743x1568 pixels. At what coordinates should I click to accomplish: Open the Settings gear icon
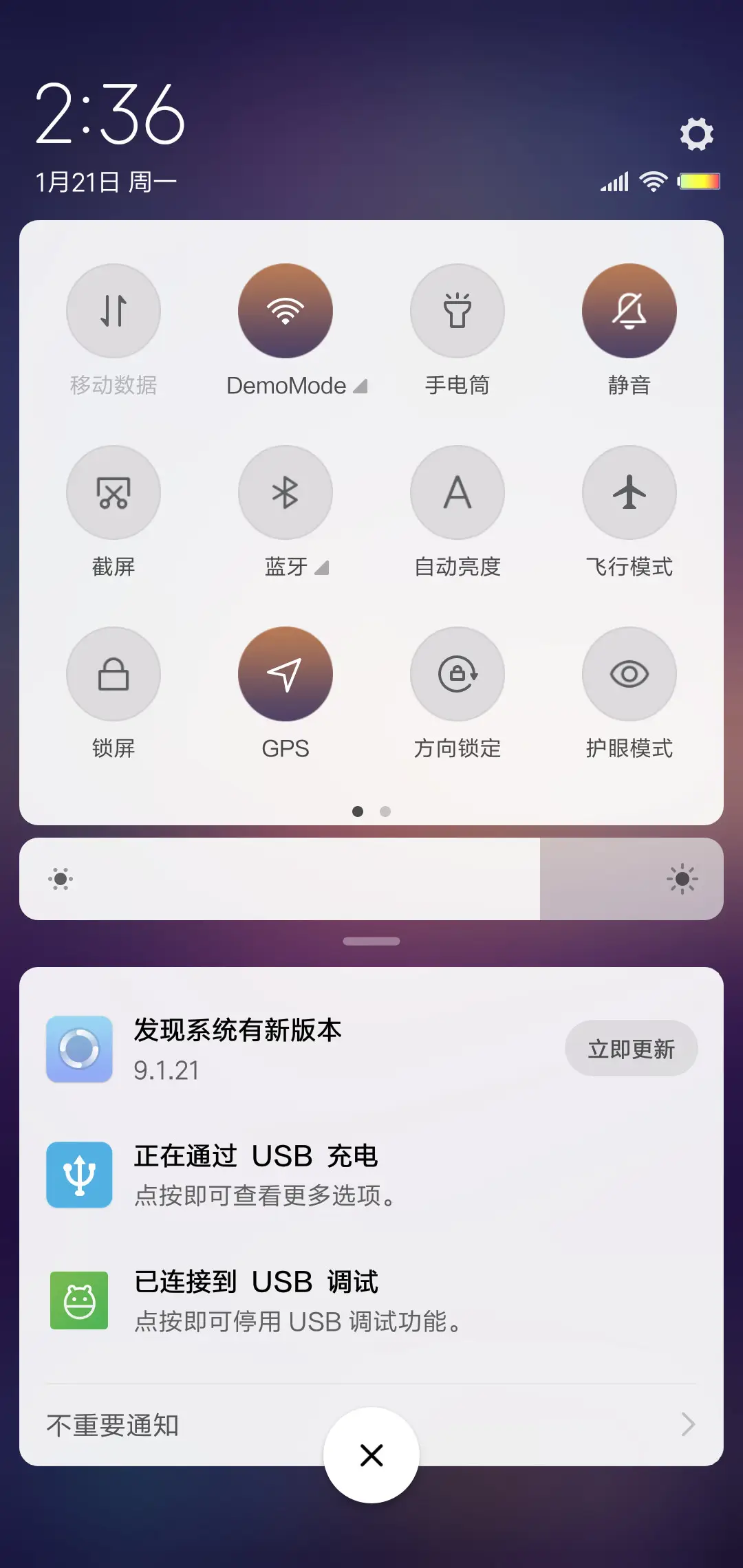click(x=697, y=133)
